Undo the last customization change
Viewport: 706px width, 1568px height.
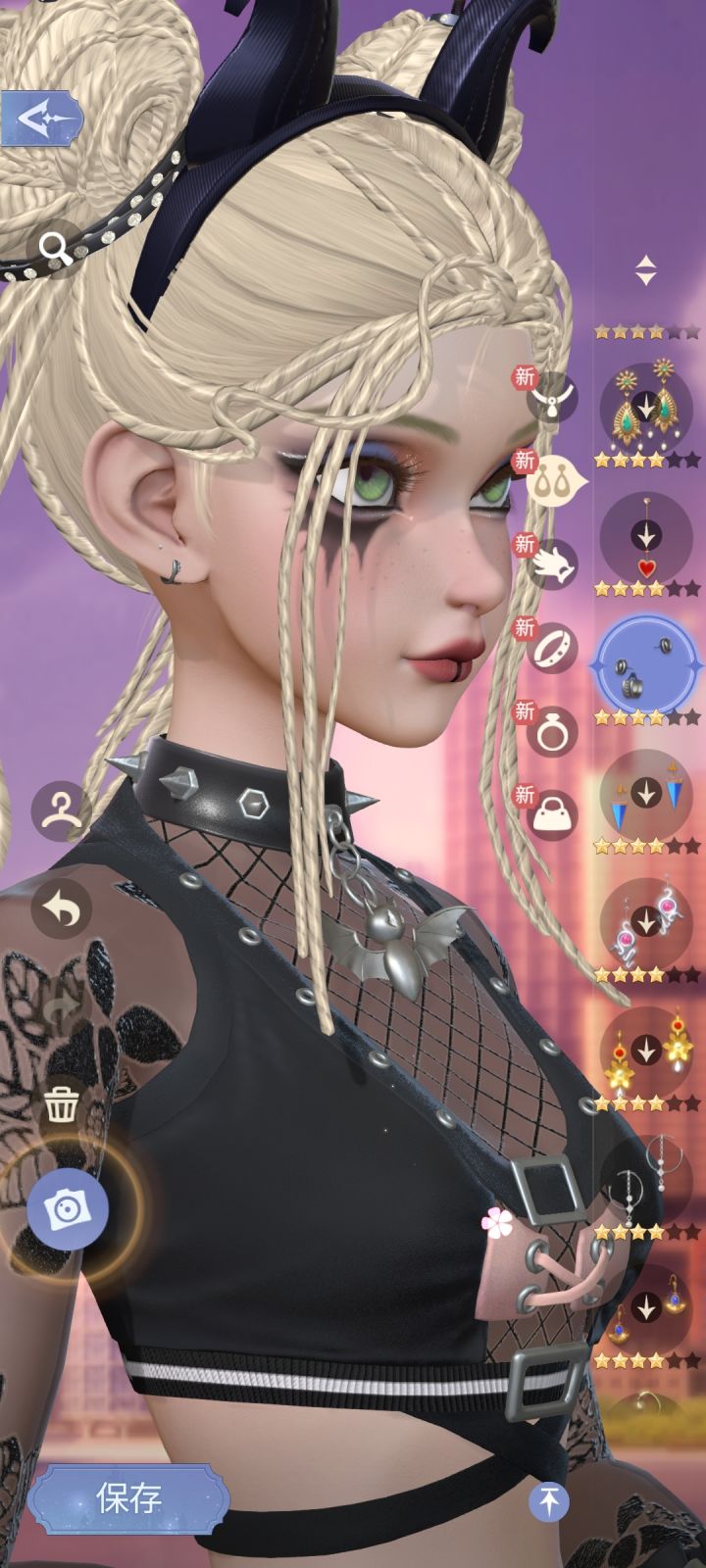[61, 909]
